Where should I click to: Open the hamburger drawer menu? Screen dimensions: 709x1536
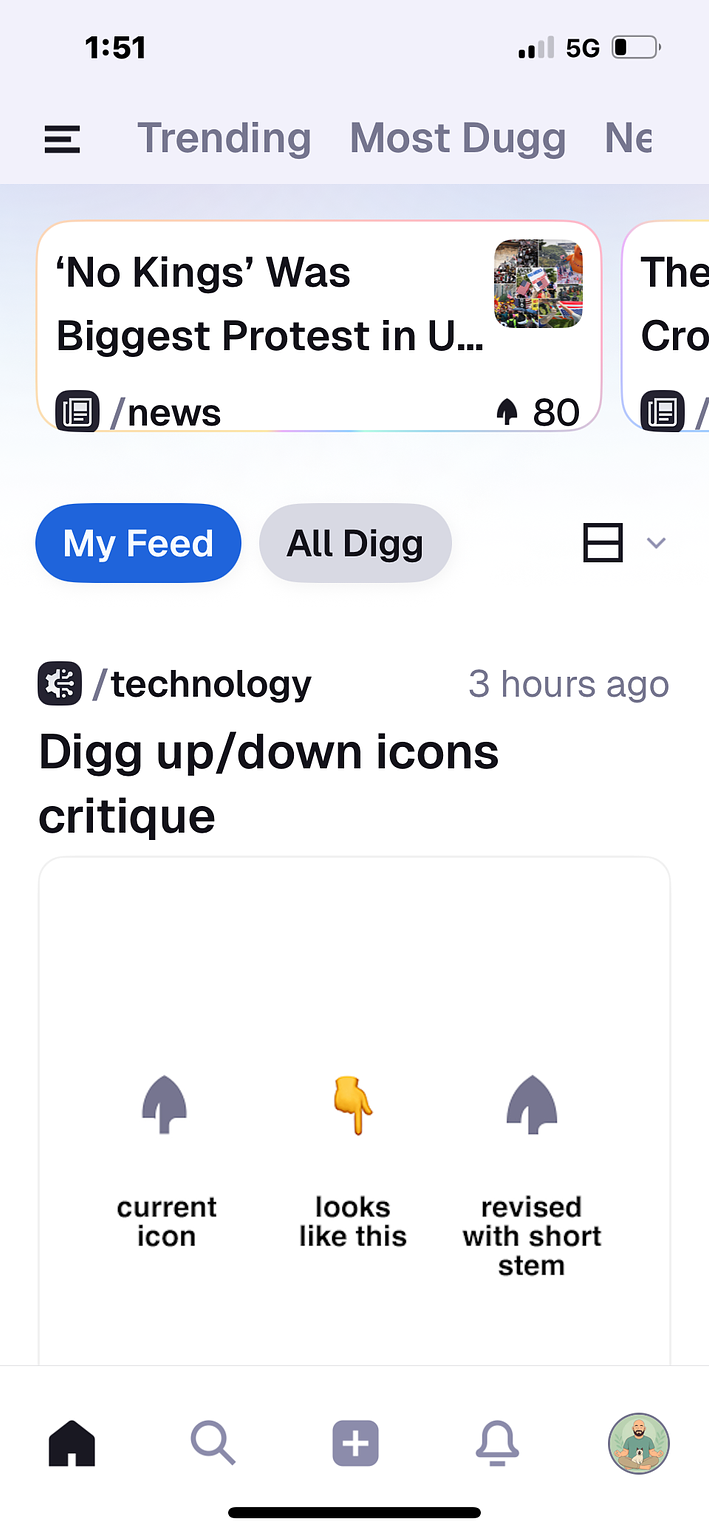(x=62, y=139)
